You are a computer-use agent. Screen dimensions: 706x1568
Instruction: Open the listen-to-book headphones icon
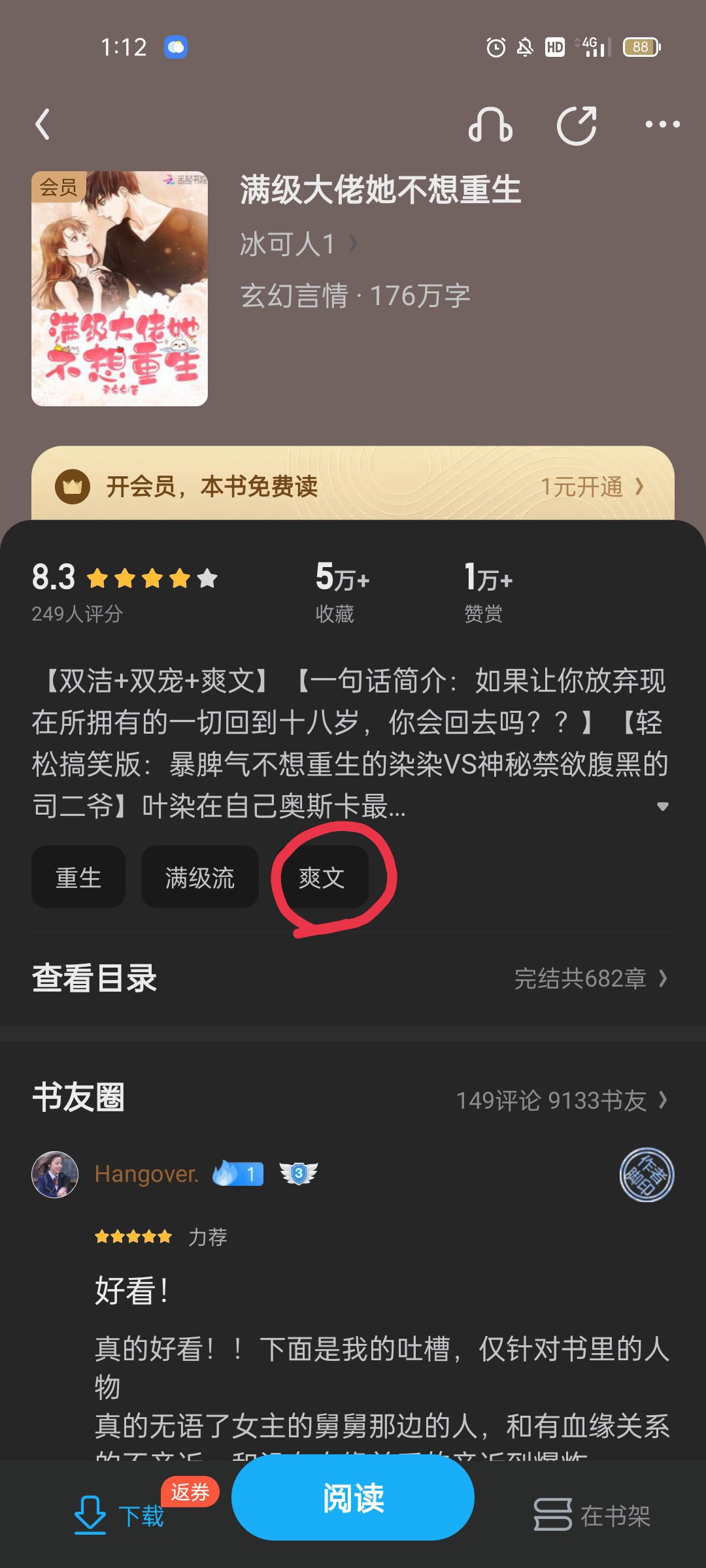[x=490, y=124]
